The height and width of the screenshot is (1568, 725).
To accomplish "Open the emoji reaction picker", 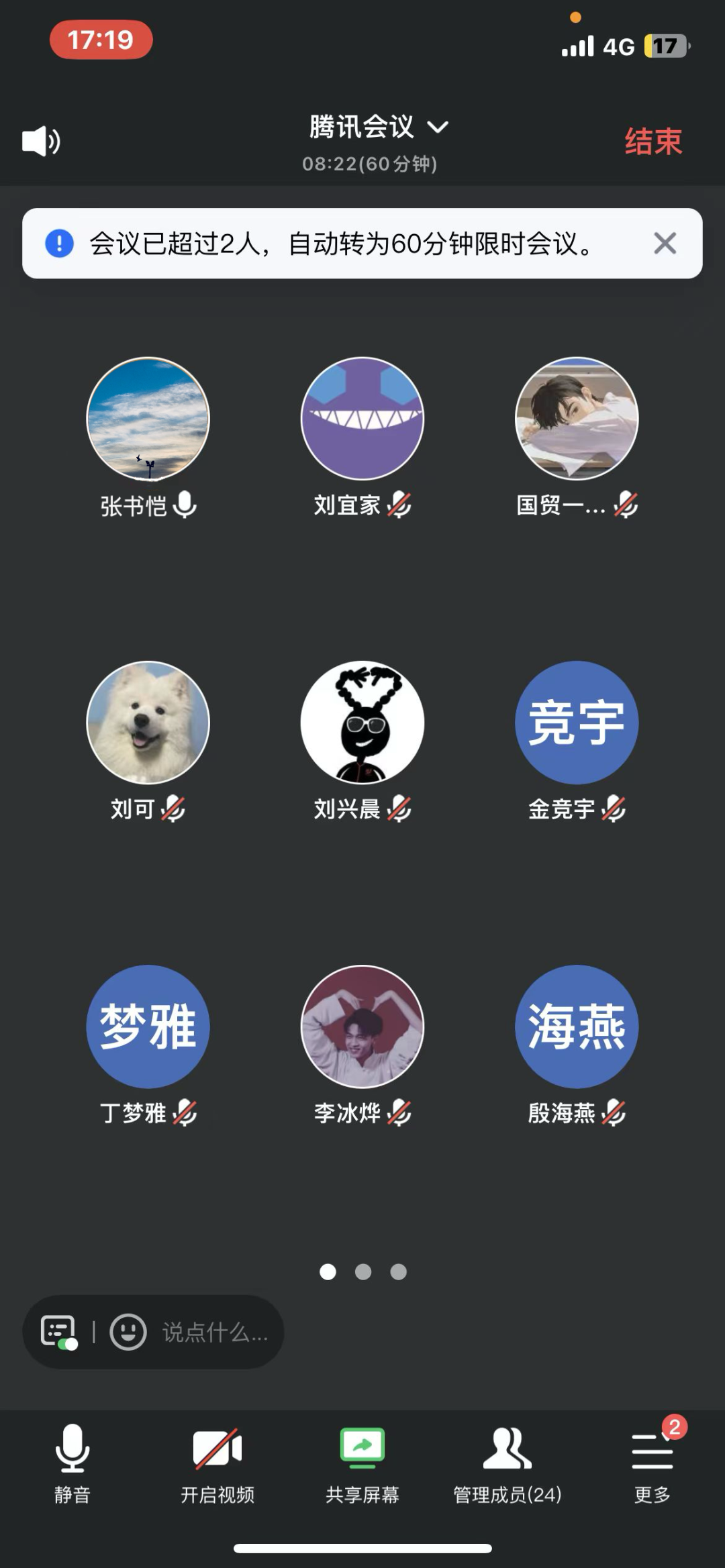I will click(128, 1332).
